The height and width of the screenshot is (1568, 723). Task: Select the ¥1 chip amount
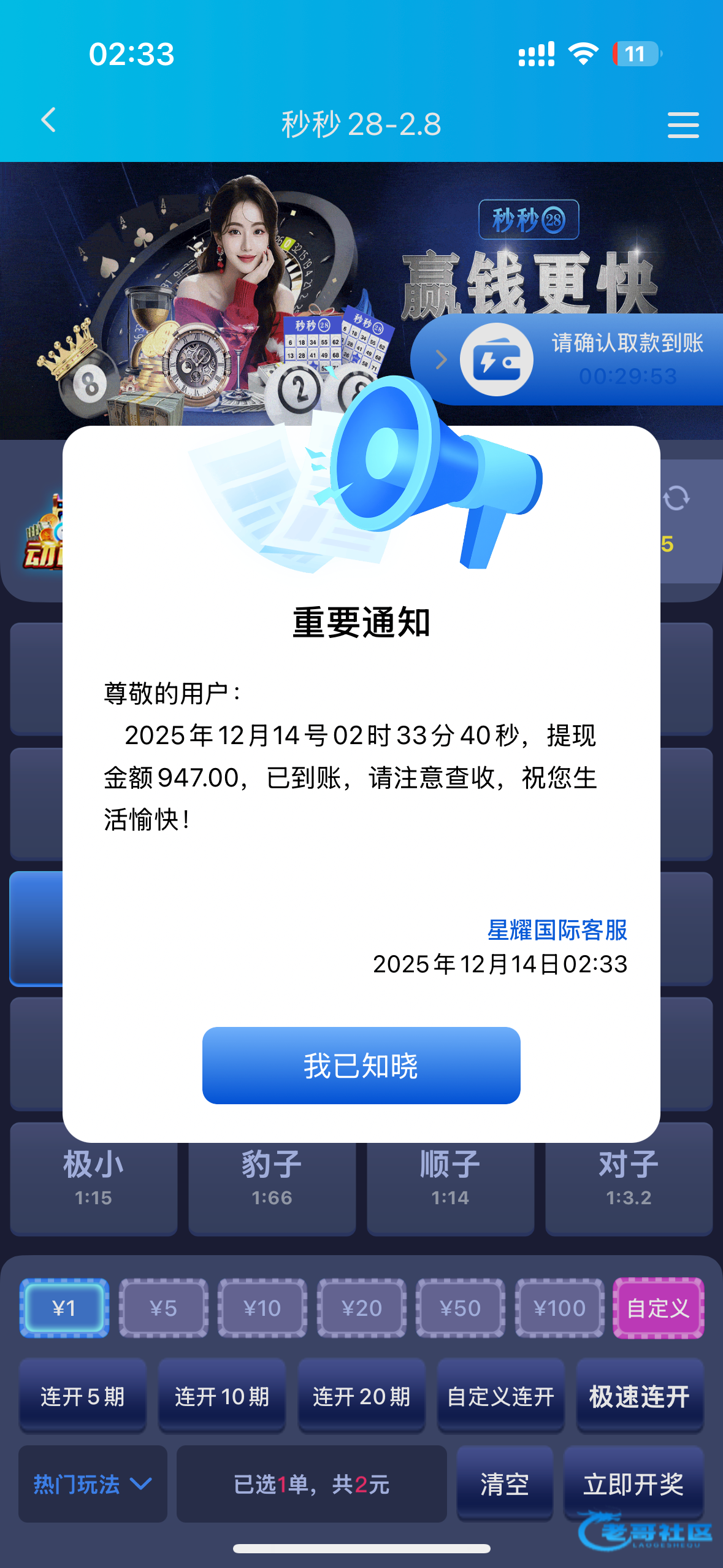[64, 1308]
